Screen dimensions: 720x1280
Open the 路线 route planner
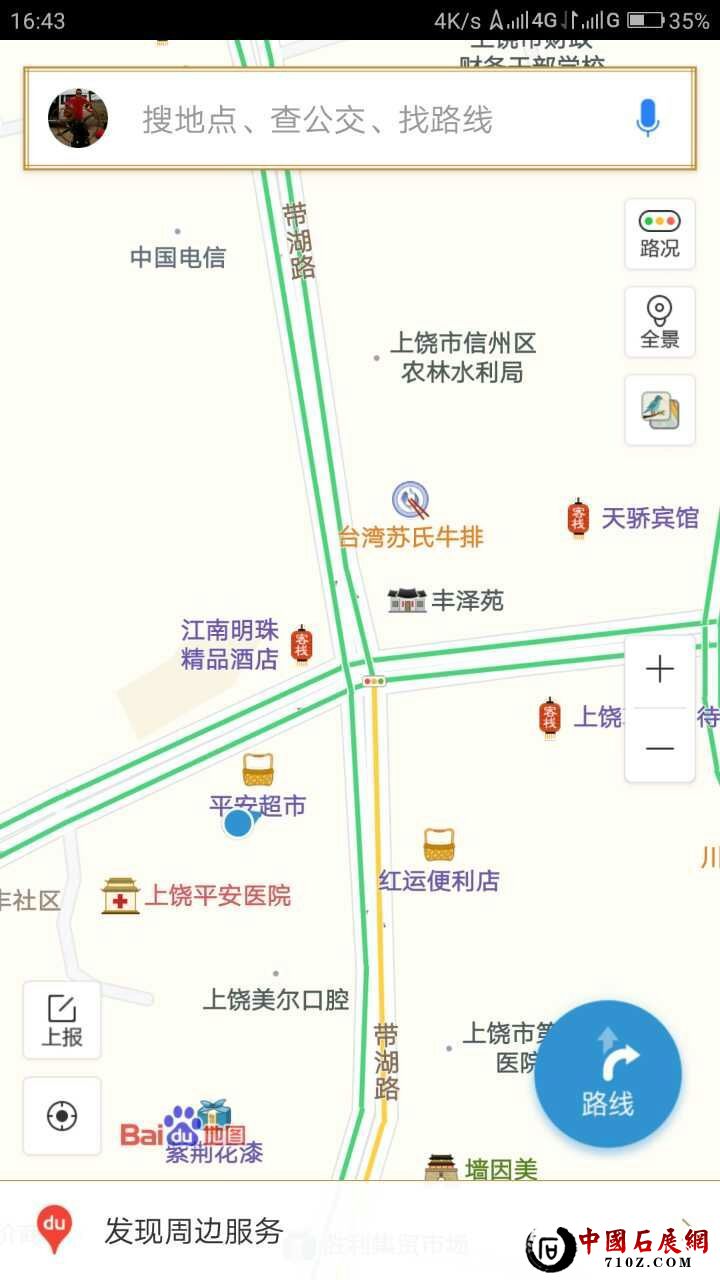click(x=608, y=1074)
